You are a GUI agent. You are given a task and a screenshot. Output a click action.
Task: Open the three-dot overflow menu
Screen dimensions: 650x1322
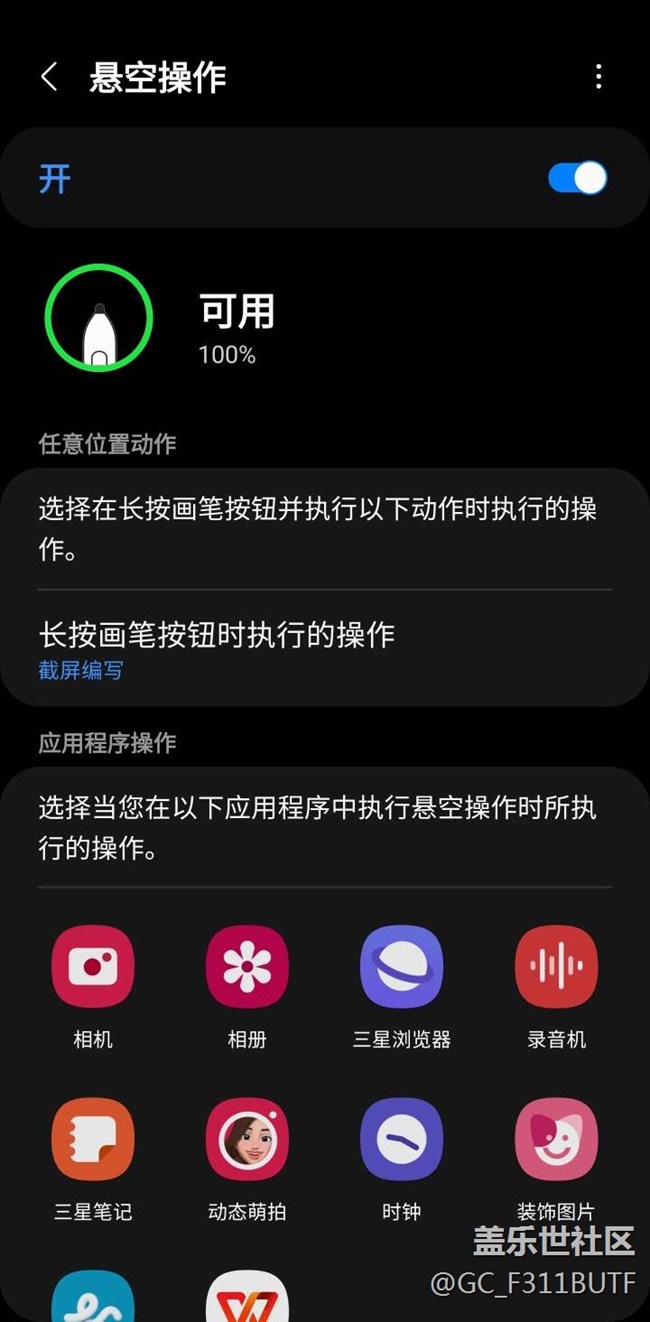click(598, 77)
